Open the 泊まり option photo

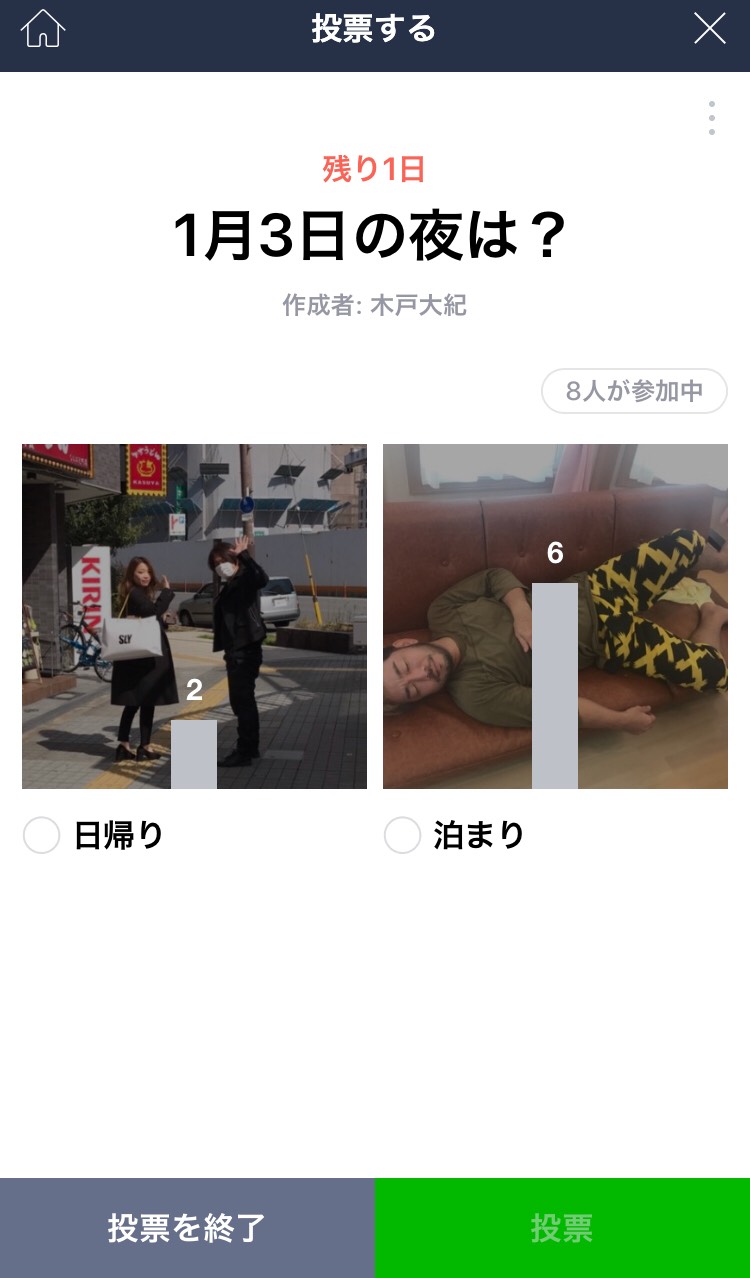[555, 616]
